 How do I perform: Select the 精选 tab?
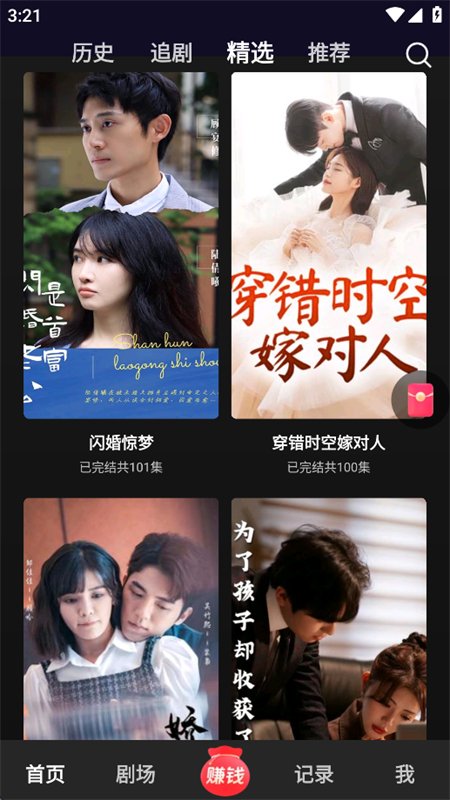(250, 53)
